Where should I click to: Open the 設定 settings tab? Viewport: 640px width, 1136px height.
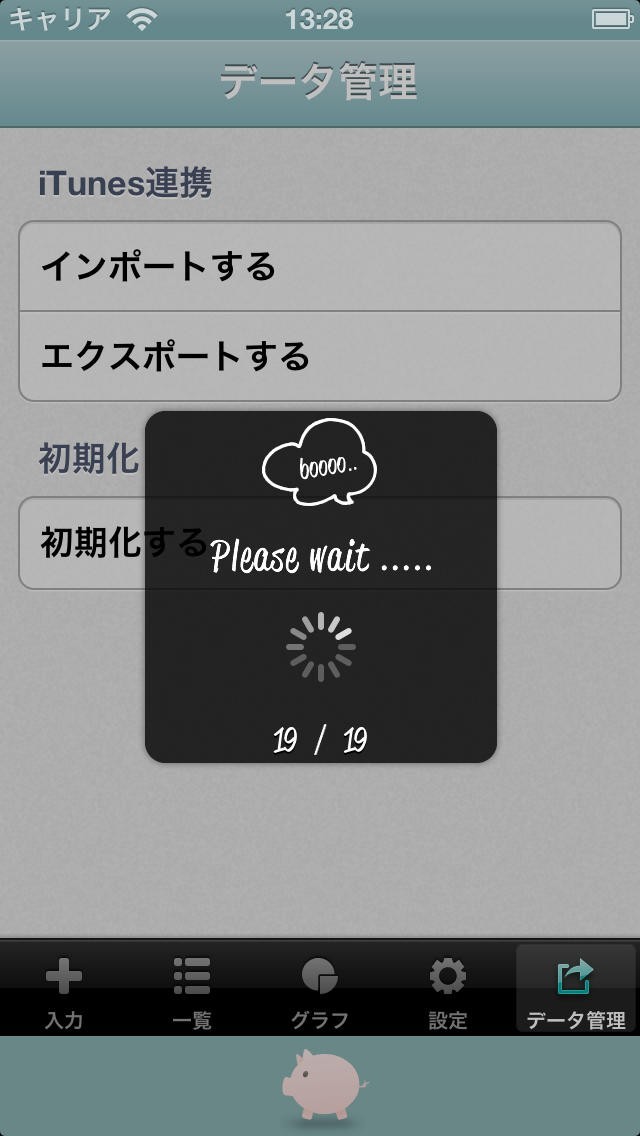pyautogui.click(x=448, y=990)
